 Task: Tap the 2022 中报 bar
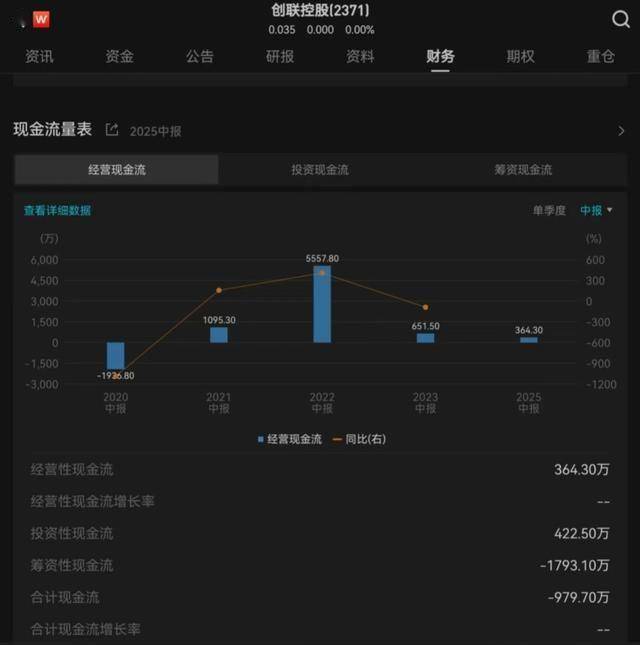[x=322, y=305]
